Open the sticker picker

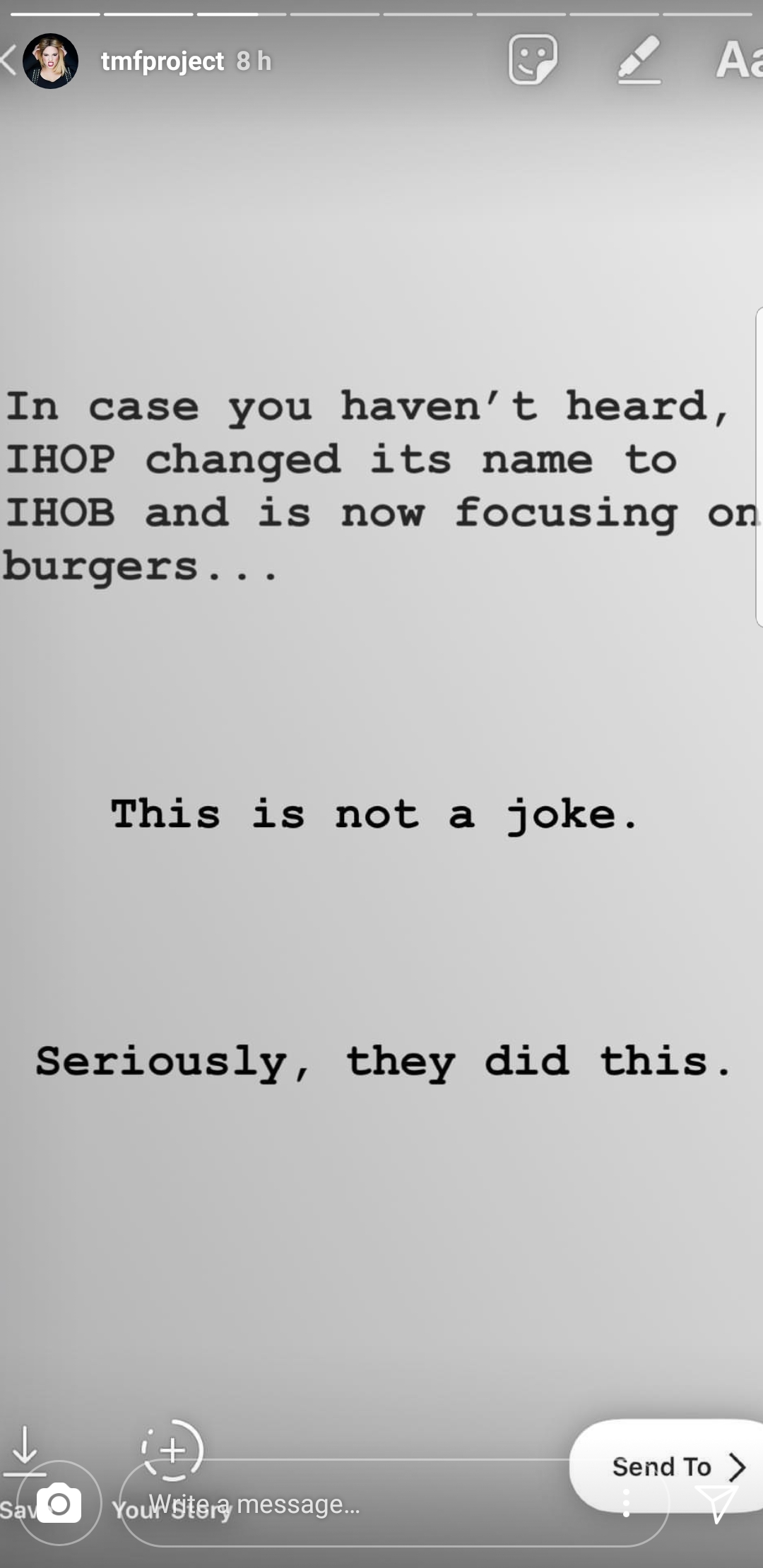533,59
